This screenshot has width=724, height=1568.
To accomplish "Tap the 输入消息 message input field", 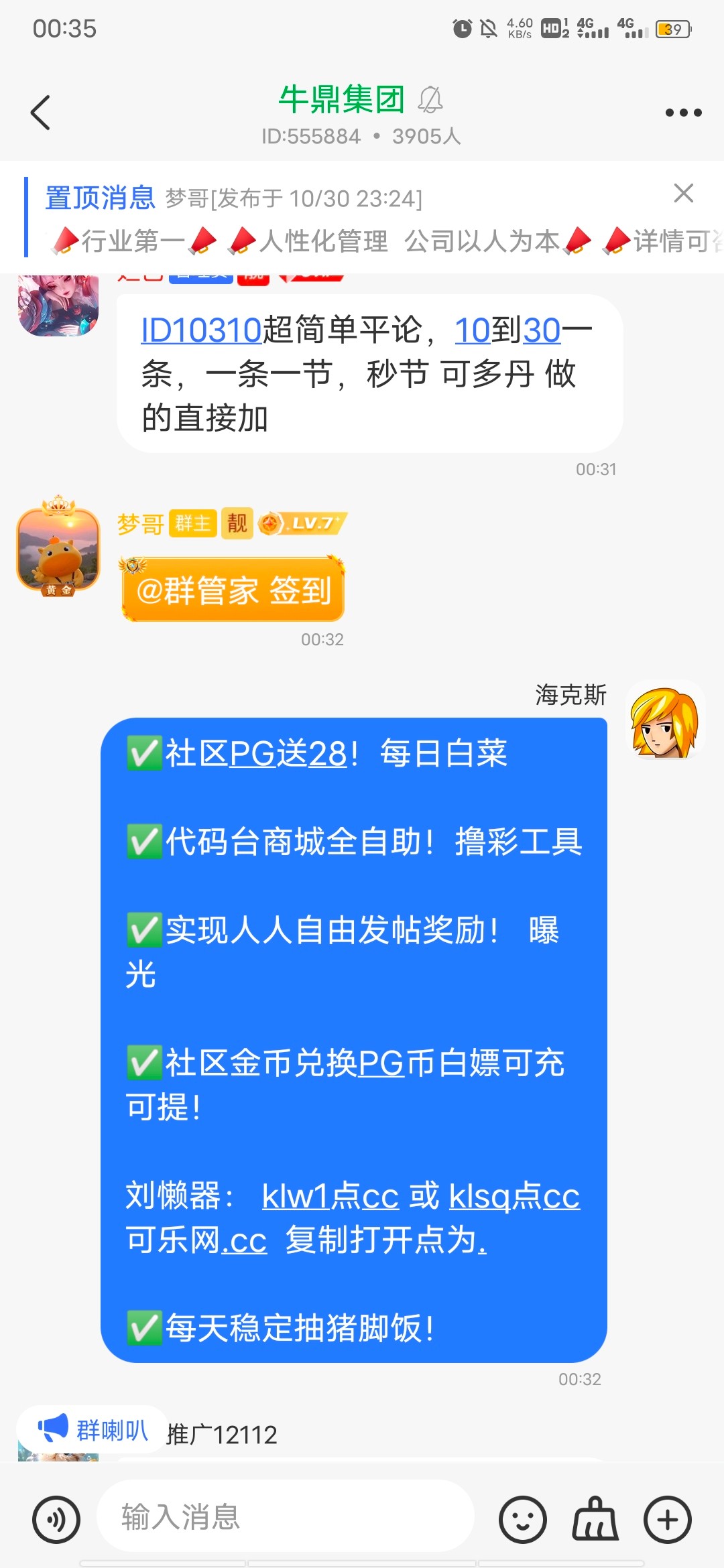I will tap(288, 1516).
